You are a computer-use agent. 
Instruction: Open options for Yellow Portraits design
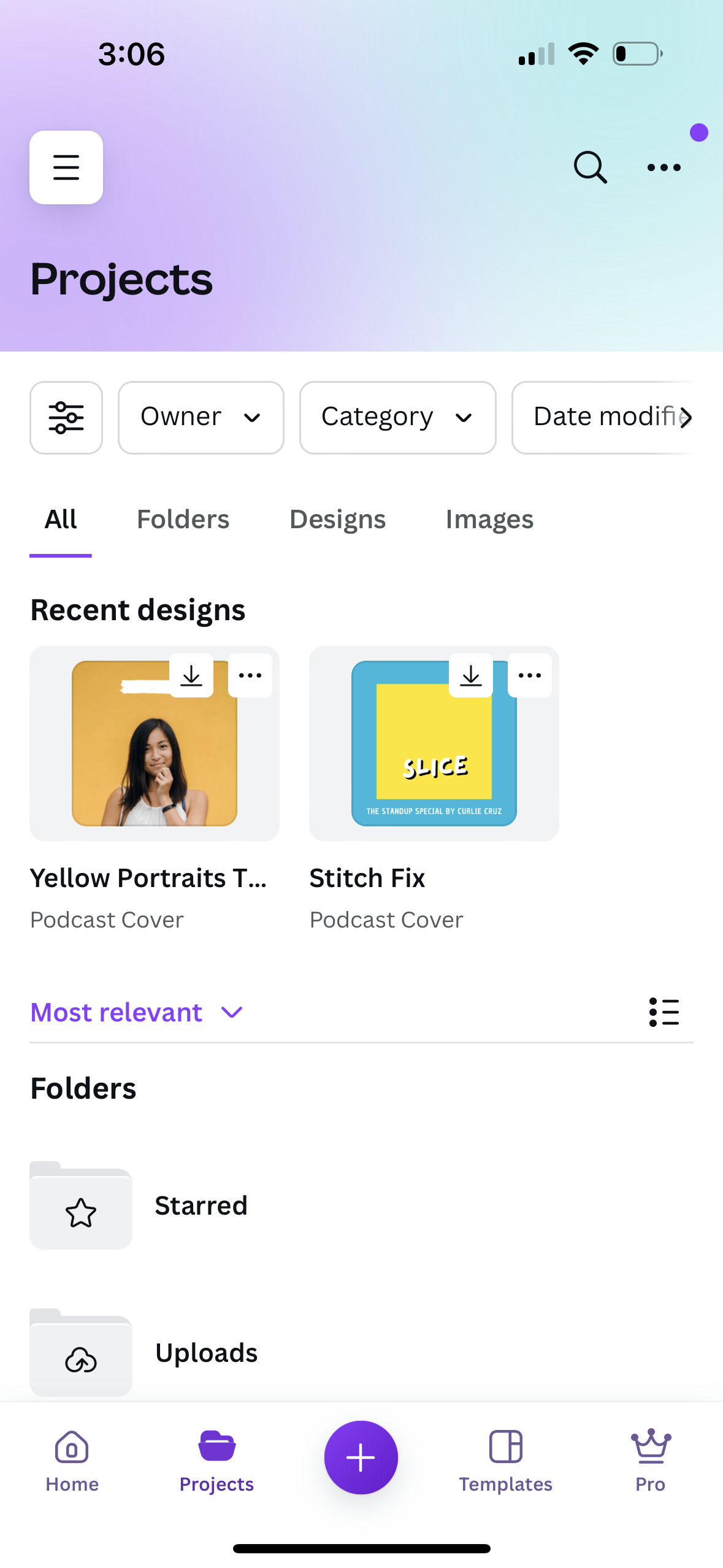(x=250, y=675)
